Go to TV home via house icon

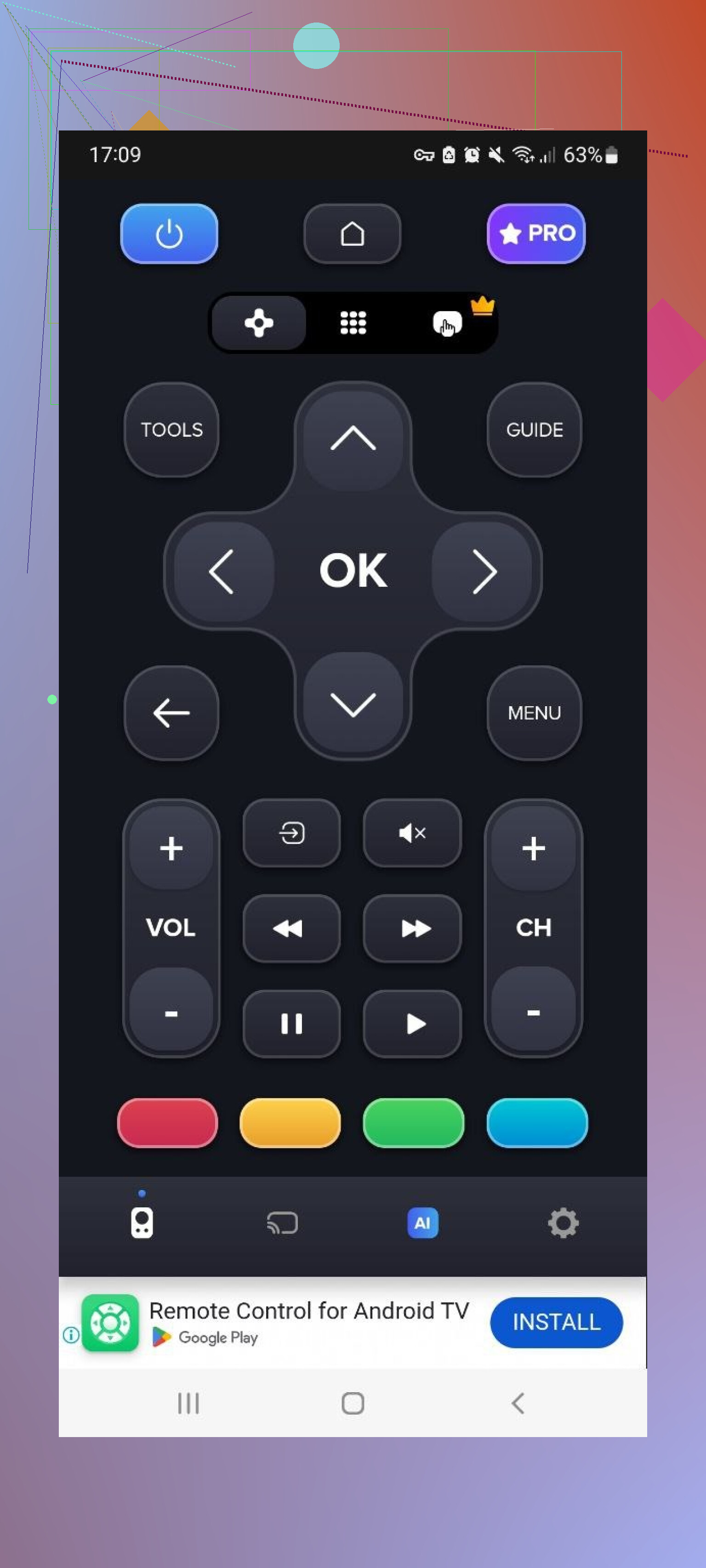point(352,234)
